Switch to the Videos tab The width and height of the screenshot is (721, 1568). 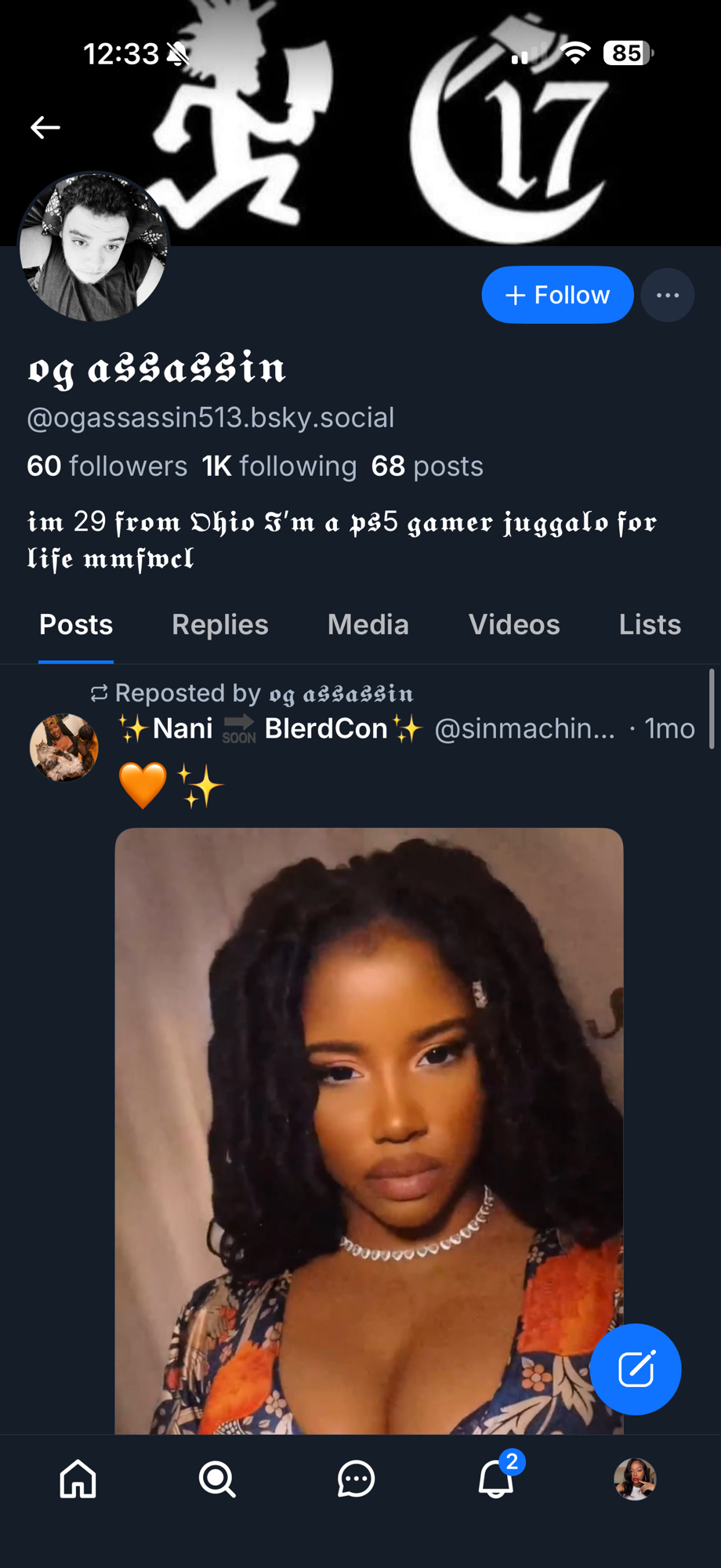coord(513,625)
